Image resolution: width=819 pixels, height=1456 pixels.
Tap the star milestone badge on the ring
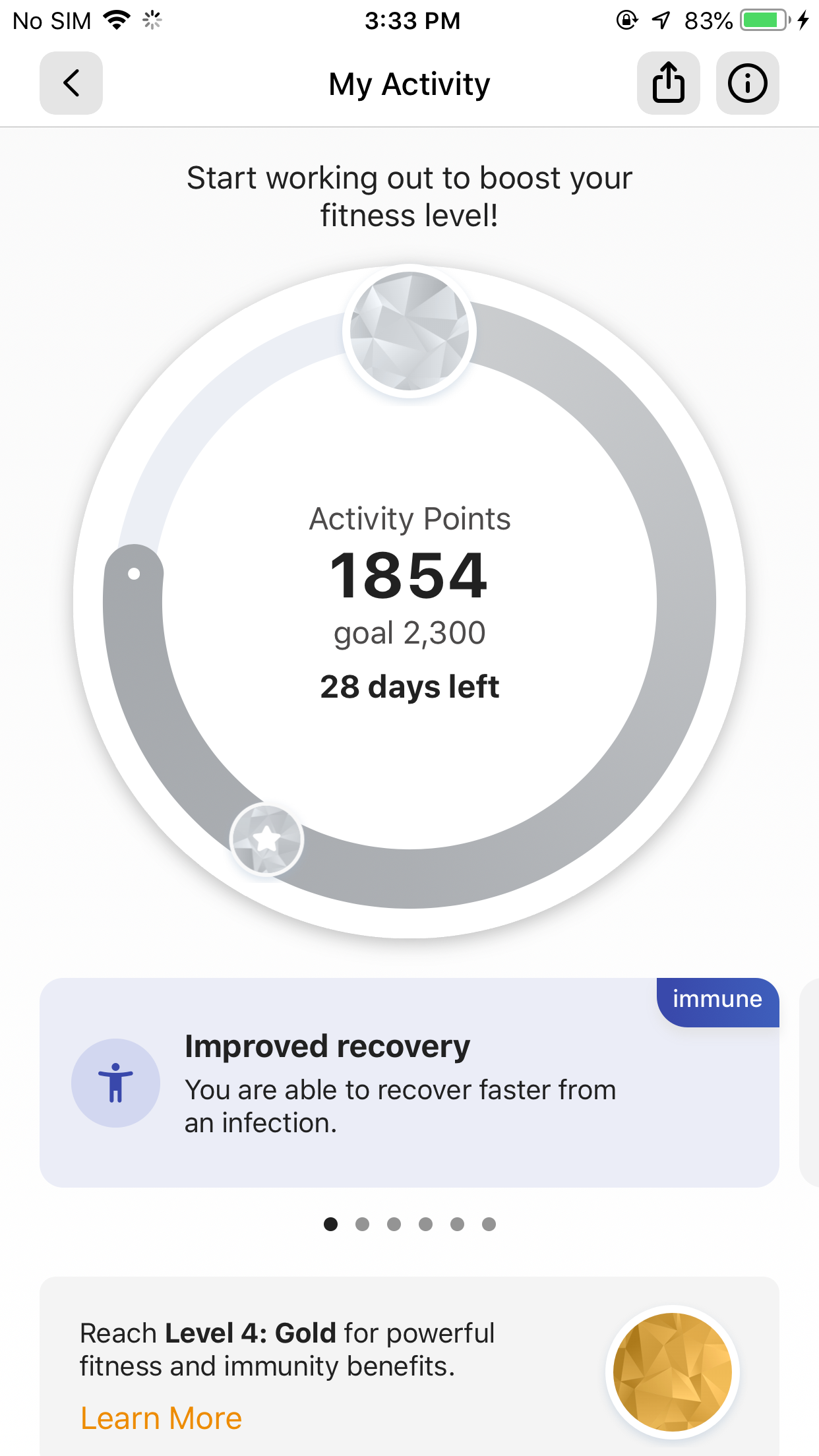coord(266,839)
